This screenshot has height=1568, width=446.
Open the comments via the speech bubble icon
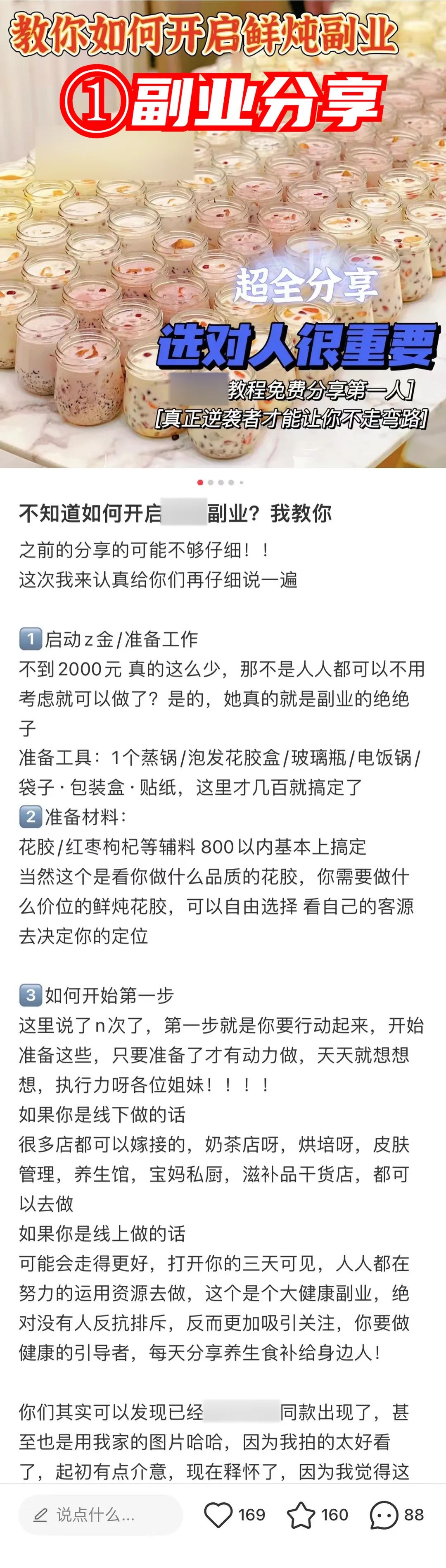click(x=384, y=1514)
